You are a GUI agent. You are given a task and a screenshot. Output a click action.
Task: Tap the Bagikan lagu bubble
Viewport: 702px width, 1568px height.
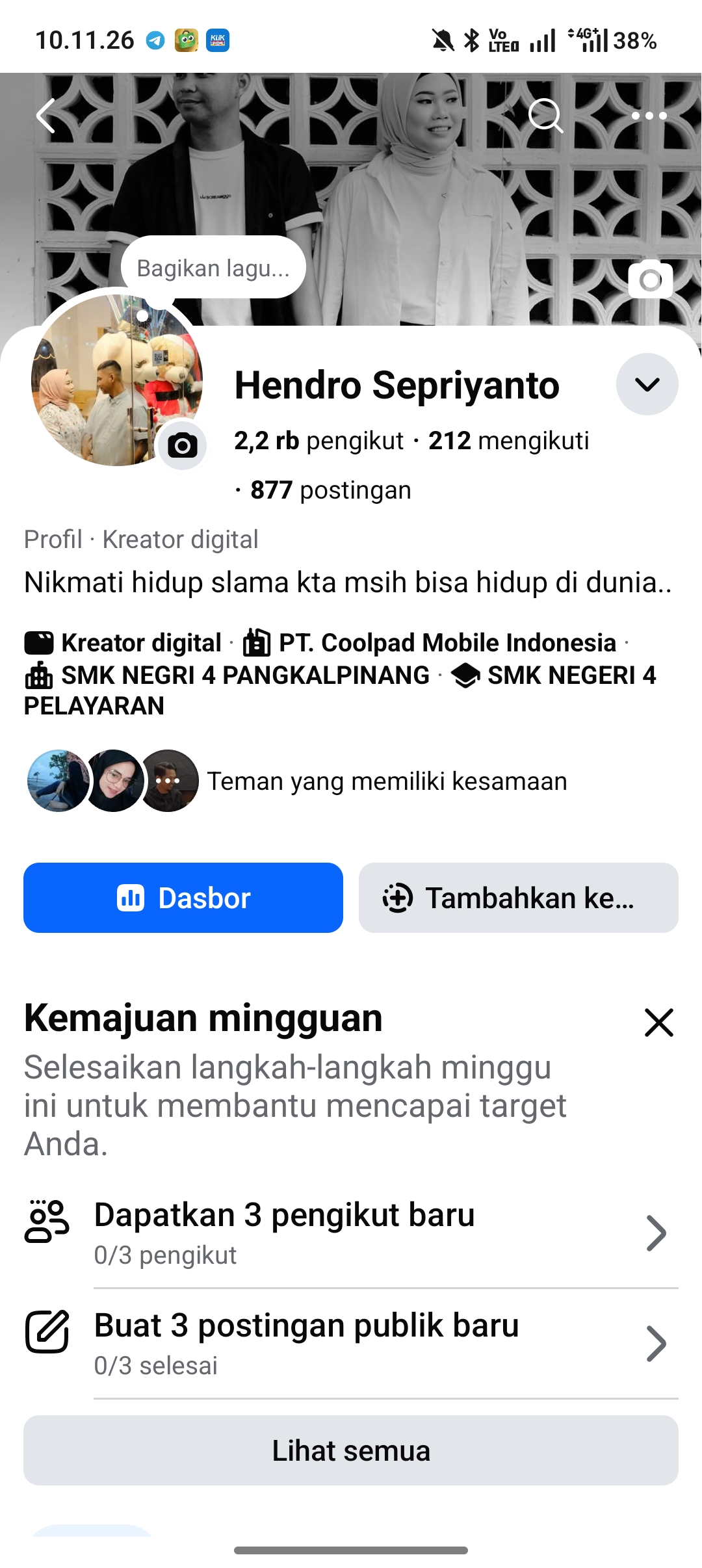213,268
